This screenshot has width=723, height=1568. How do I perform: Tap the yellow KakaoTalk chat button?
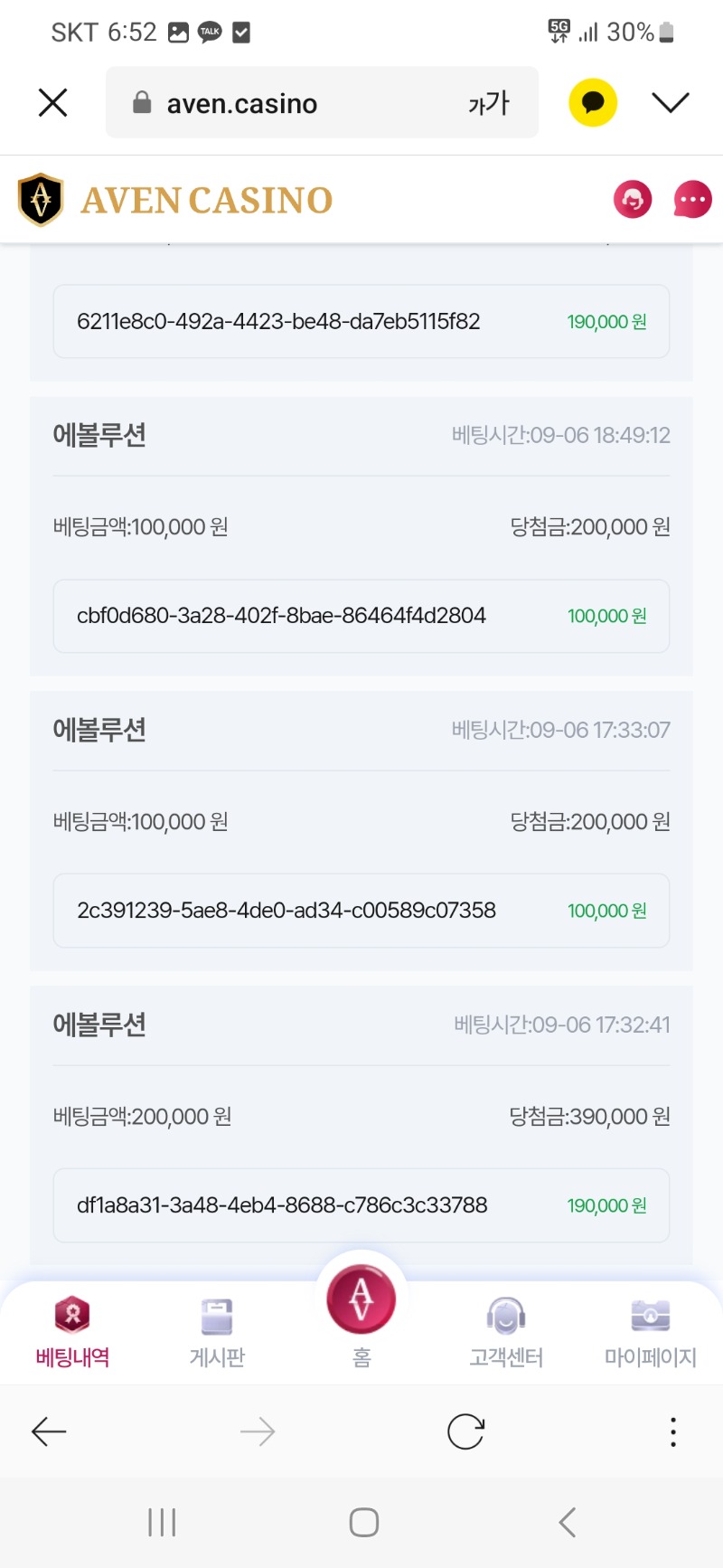click(593, 102)
